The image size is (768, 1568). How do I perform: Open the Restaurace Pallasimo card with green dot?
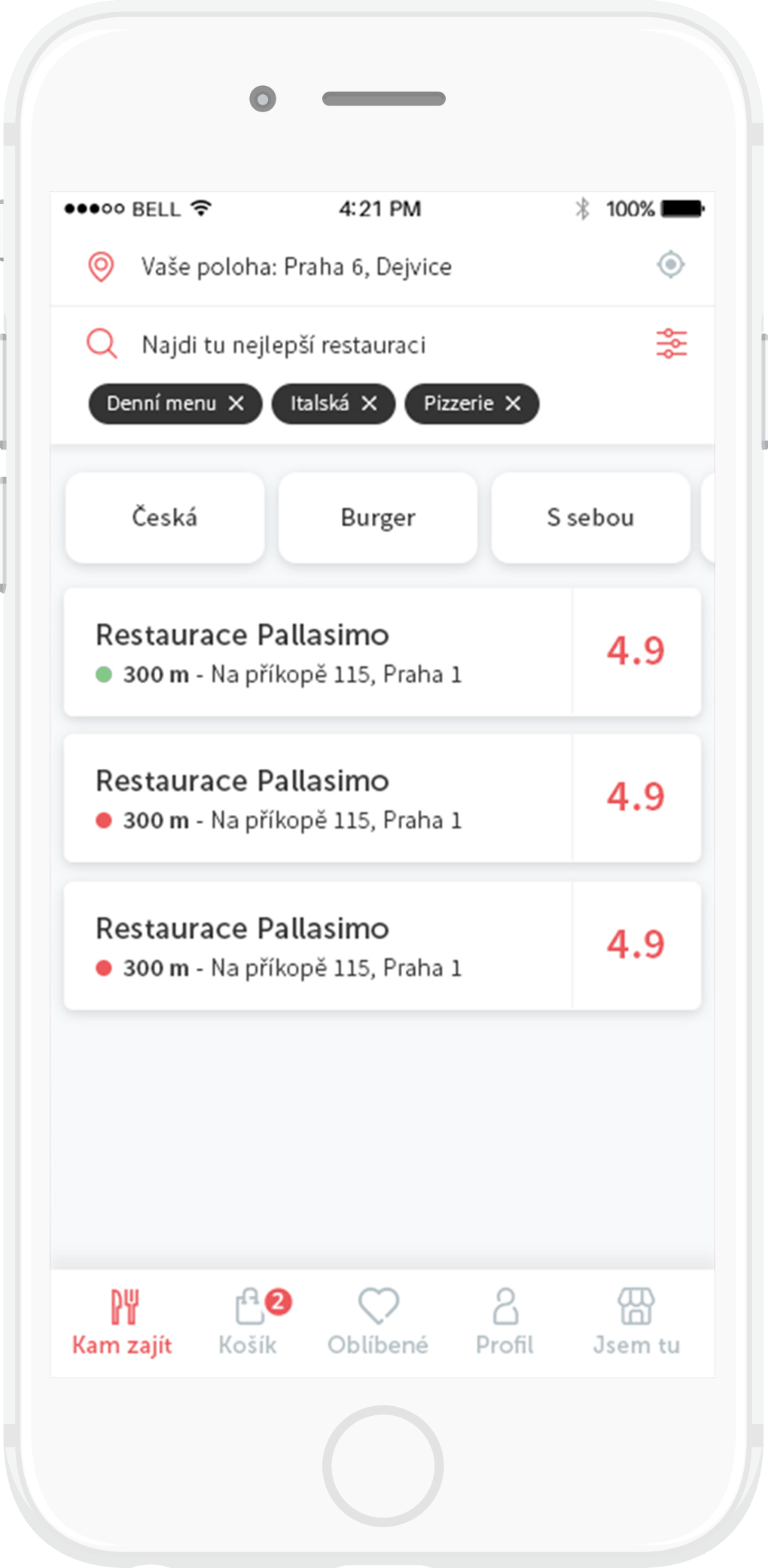[318, 652]
